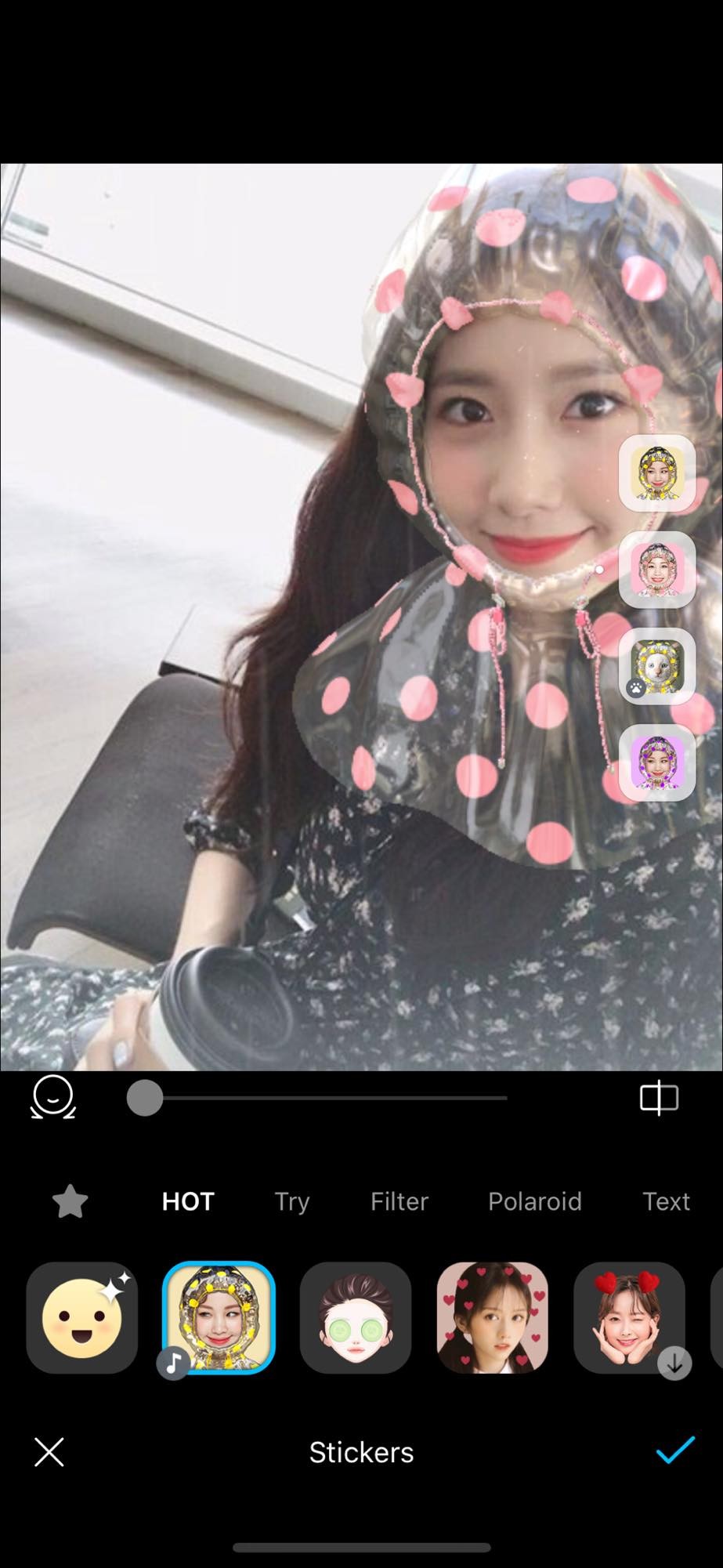The image size is (723, 1568).
Task: Select the smiley face sparkle sticker
Action: coord(82,1317)
